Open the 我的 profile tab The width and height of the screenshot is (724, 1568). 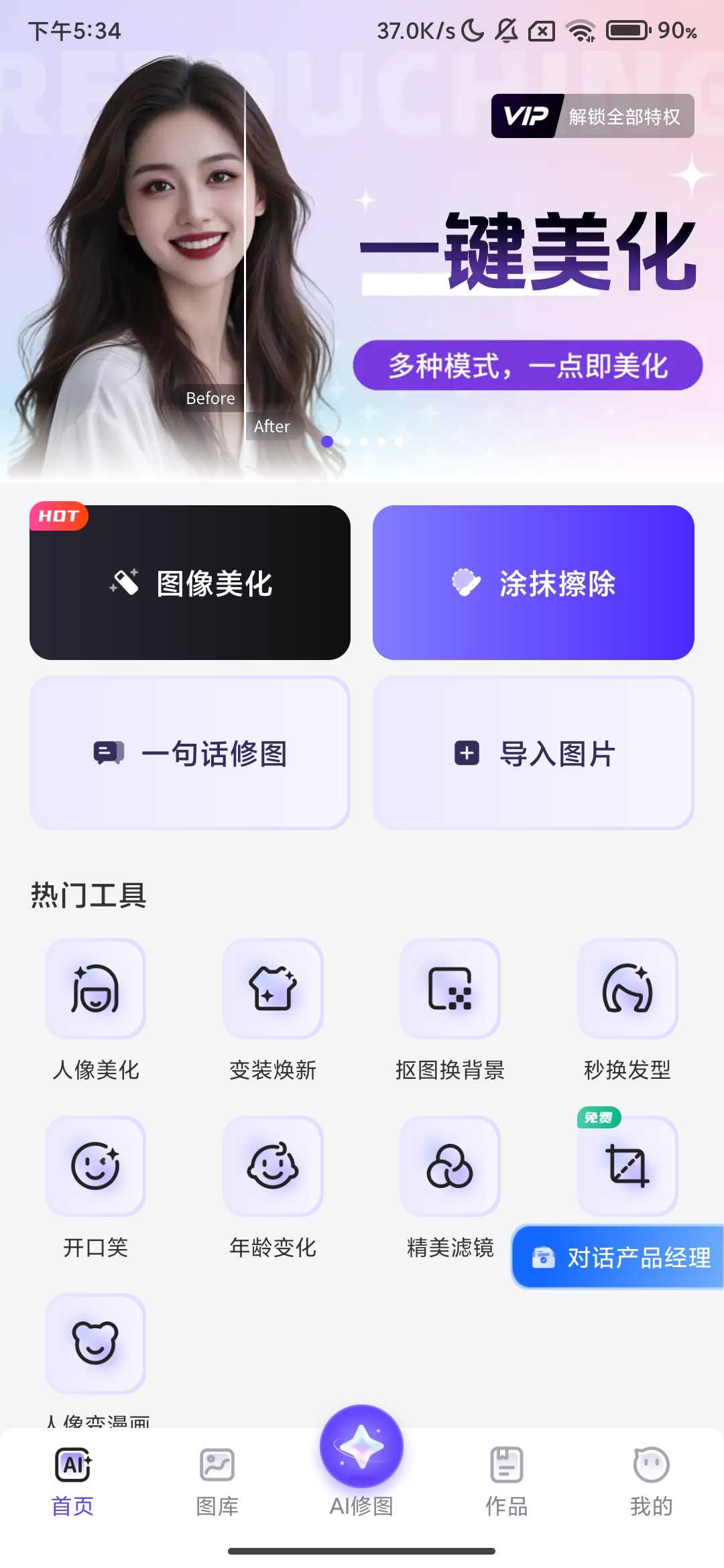651,1484
